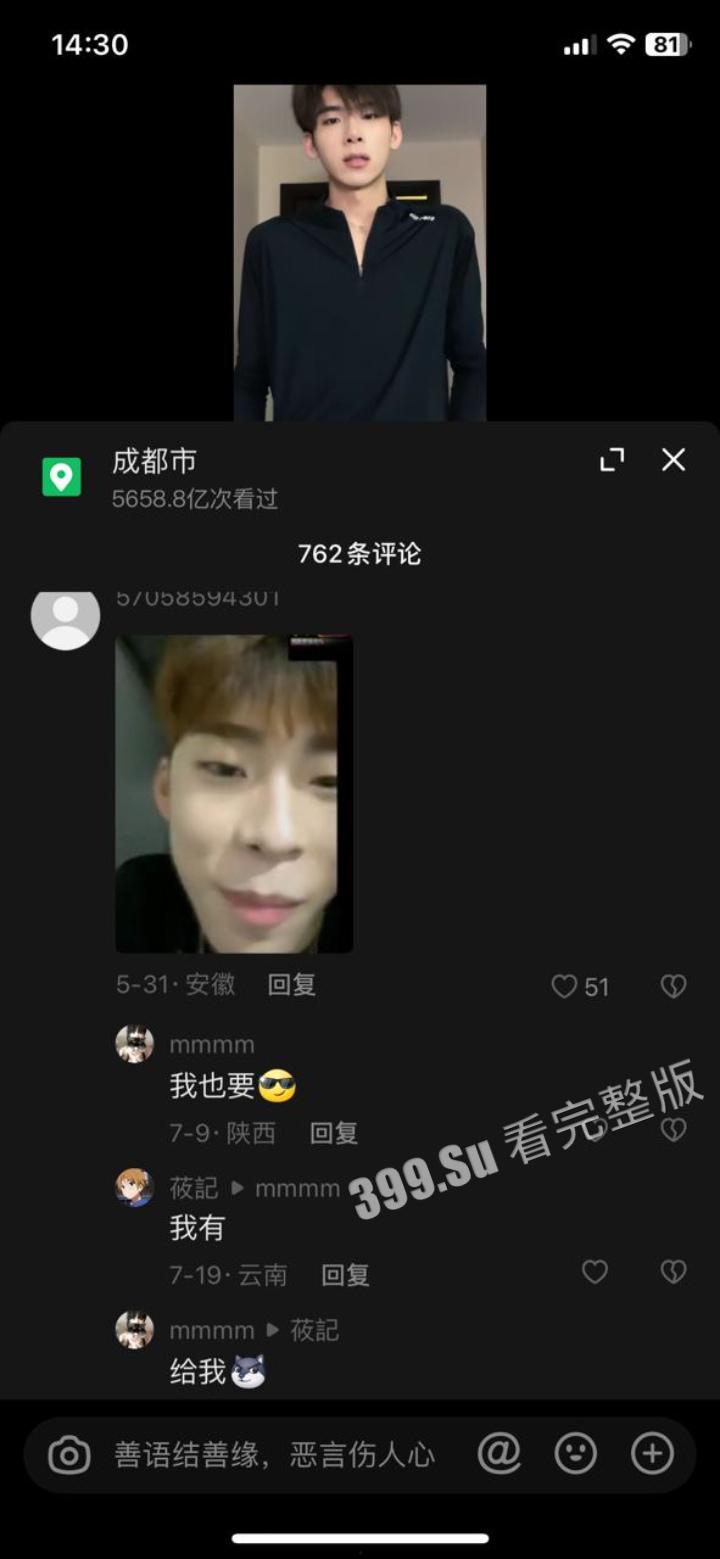Like 筱記's 我有 comment
This screenshot has width=720, height=1559.
pyautogui.click(x=595, y=1272)
